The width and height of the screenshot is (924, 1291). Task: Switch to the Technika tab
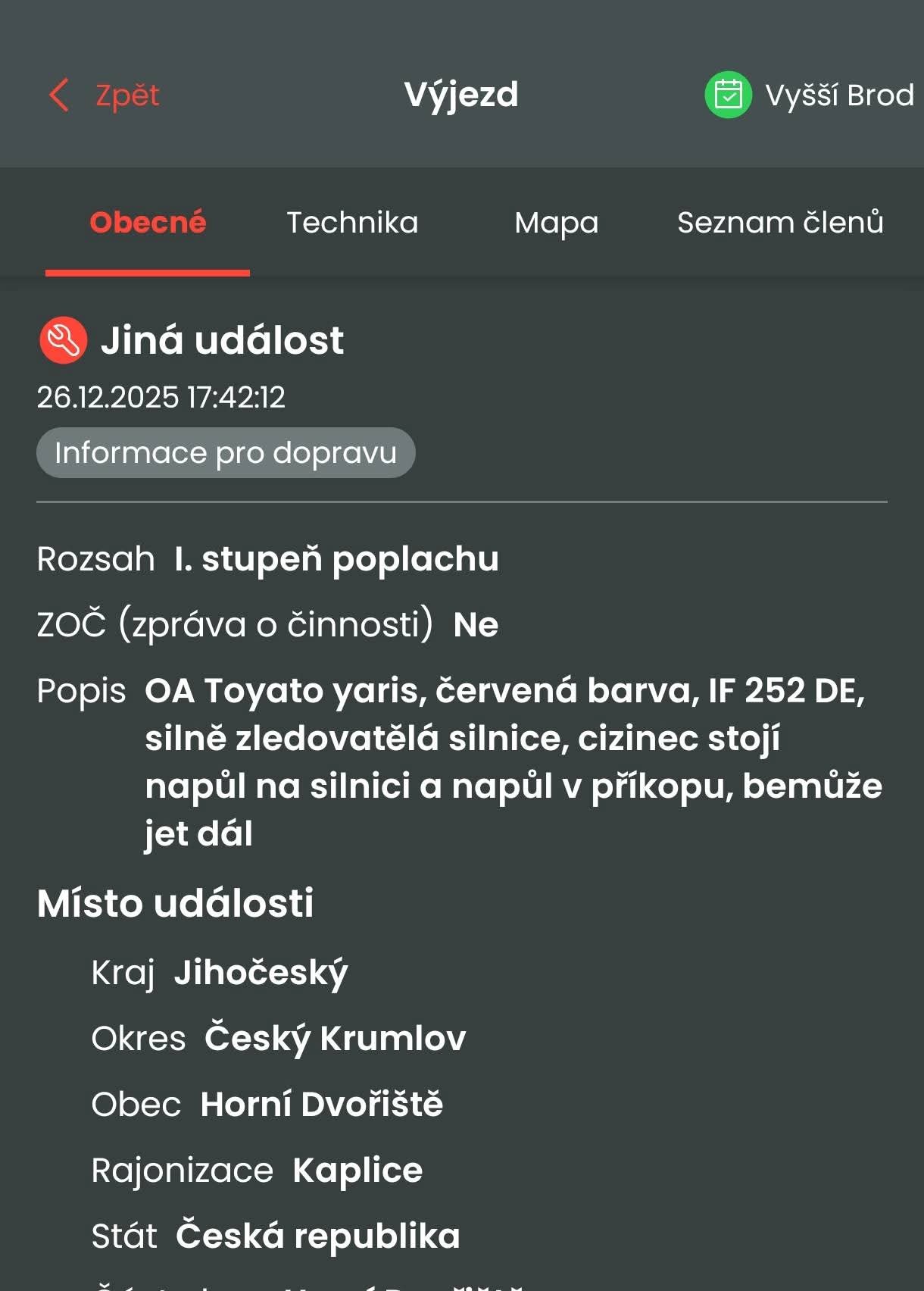click(x=352, y=223)
